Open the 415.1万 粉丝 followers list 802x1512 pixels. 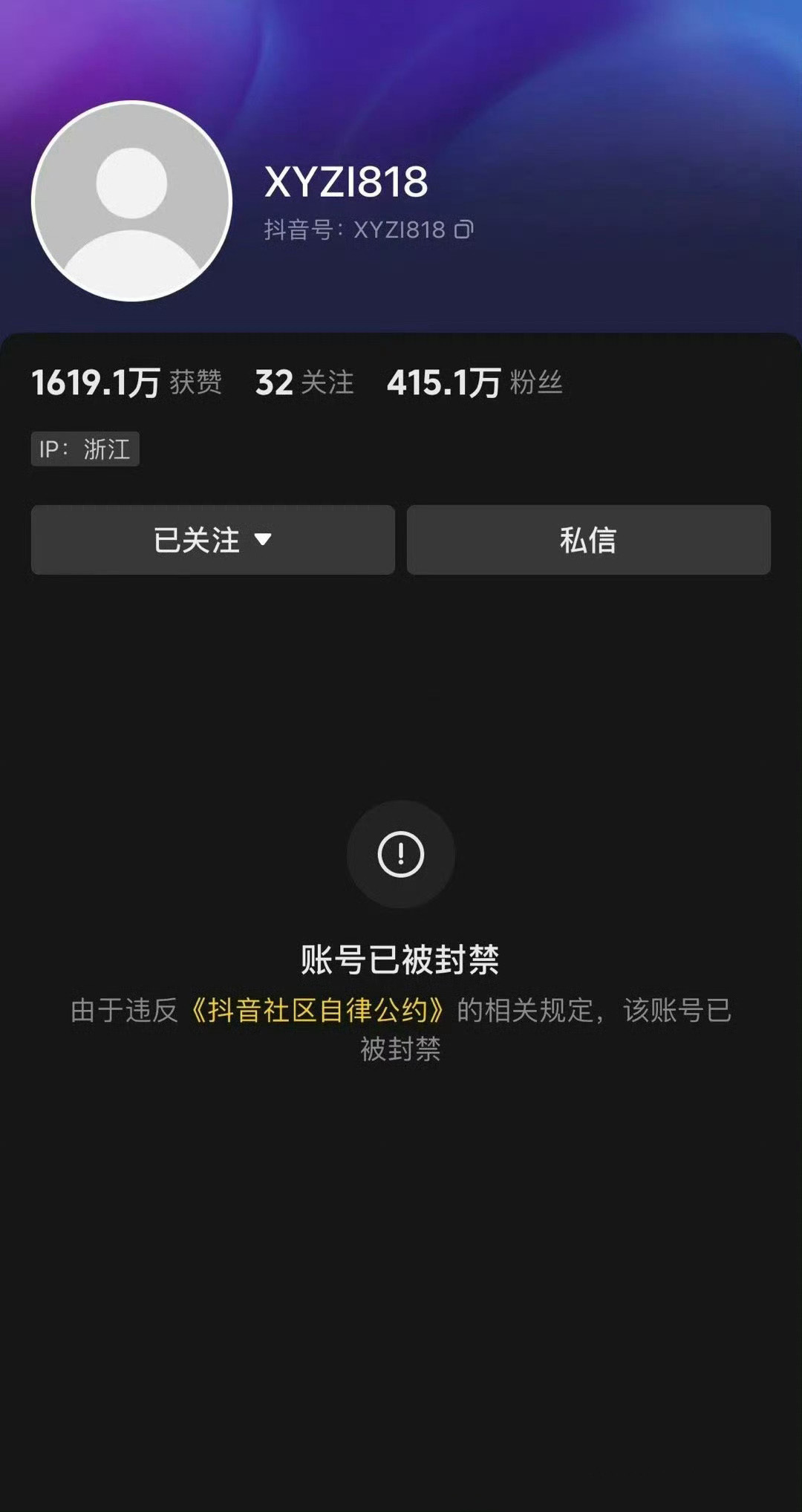pos(474,383)
